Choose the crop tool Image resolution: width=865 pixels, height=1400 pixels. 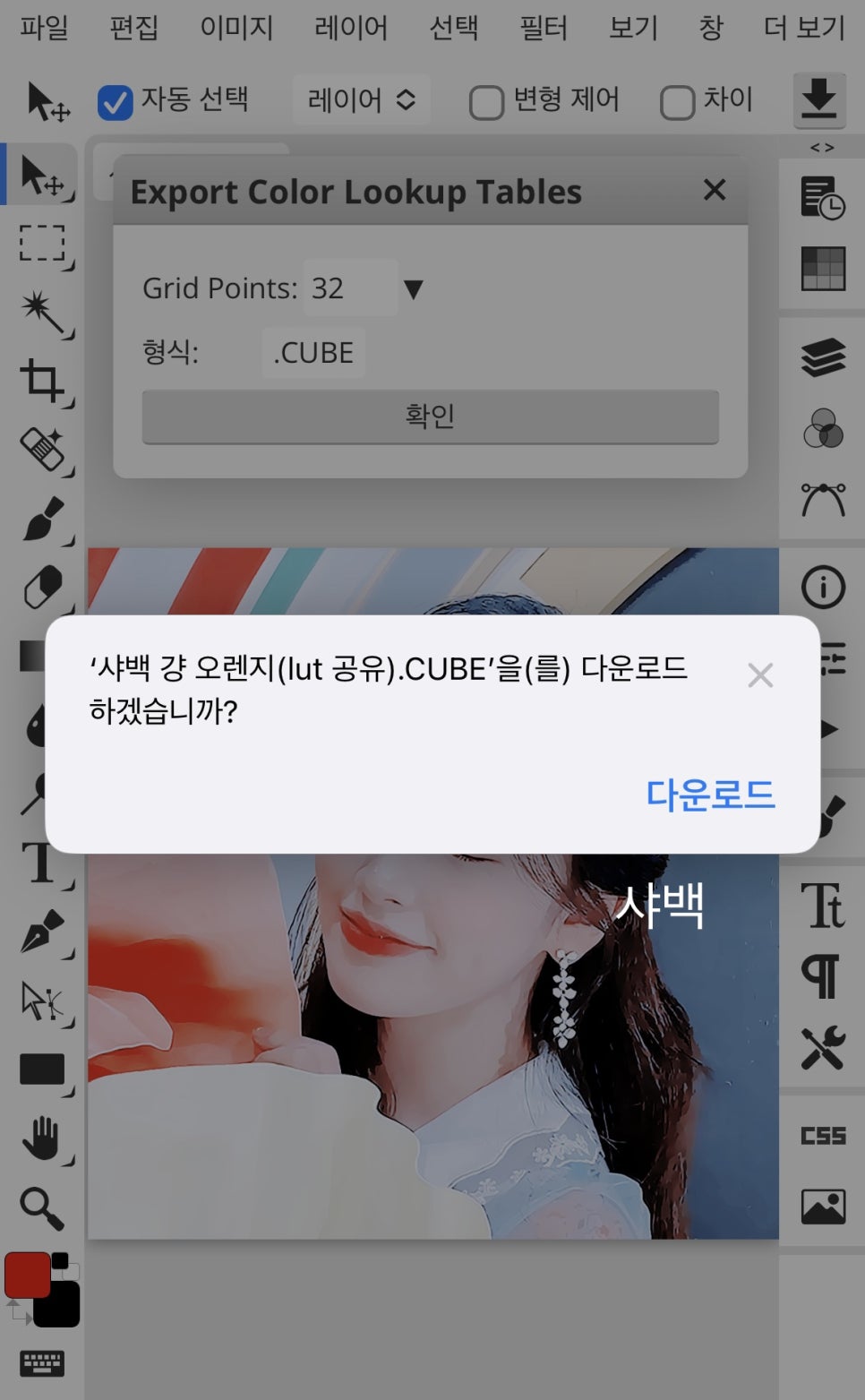pos(42,381)
